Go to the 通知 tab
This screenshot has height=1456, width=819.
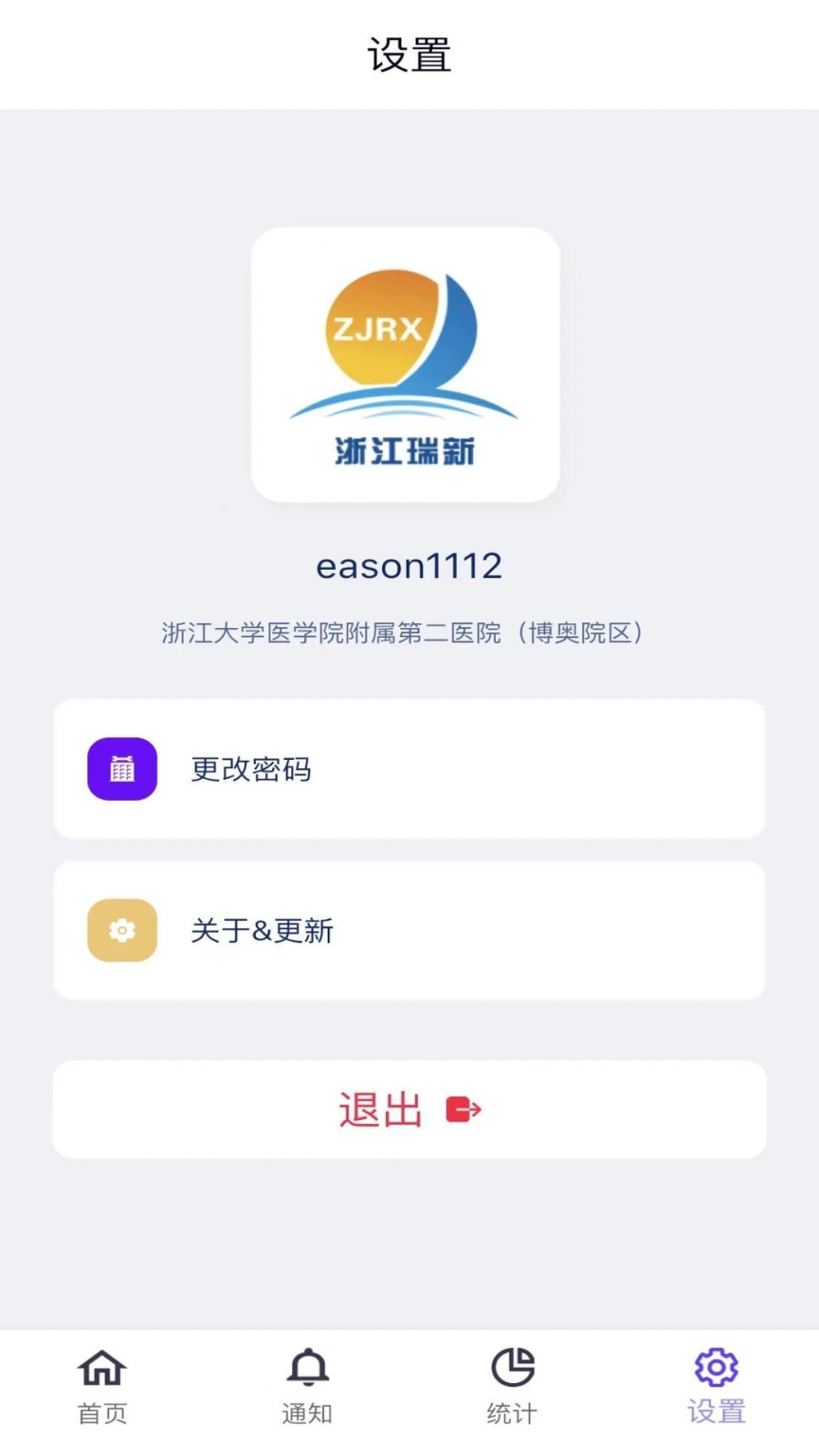pos(308,1386)
